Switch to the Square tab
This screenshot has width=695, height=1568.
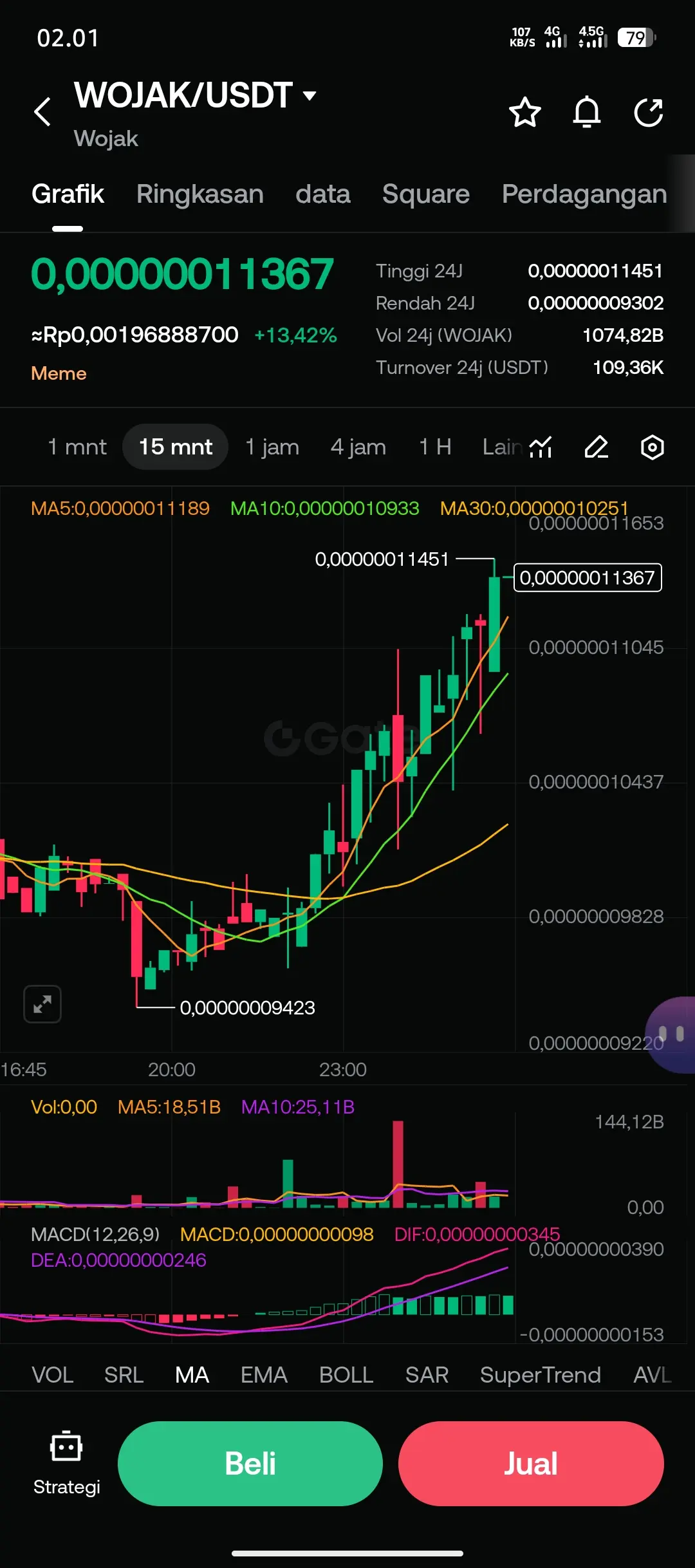pos(426,194)
